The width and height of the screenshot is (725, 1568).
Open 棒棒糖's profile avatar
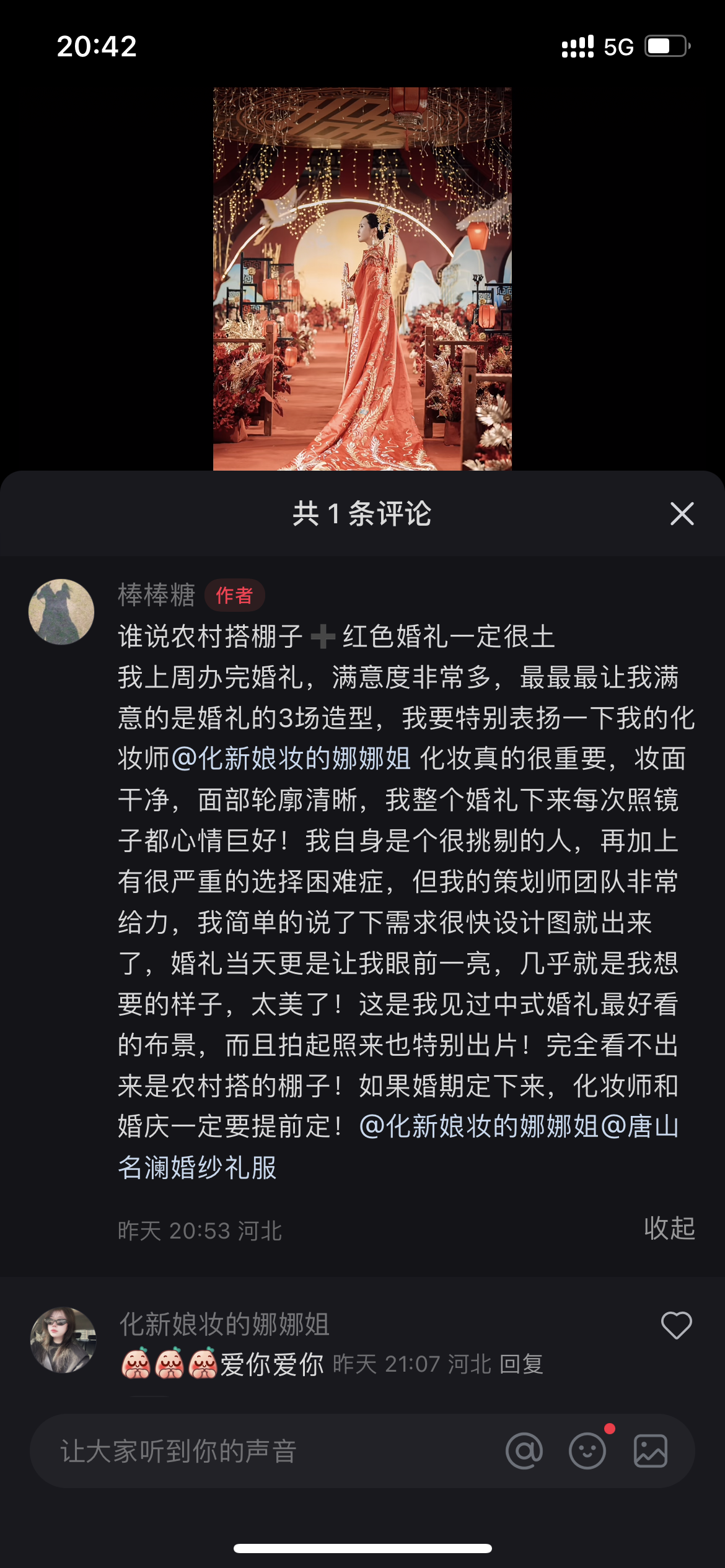[61, 612]
